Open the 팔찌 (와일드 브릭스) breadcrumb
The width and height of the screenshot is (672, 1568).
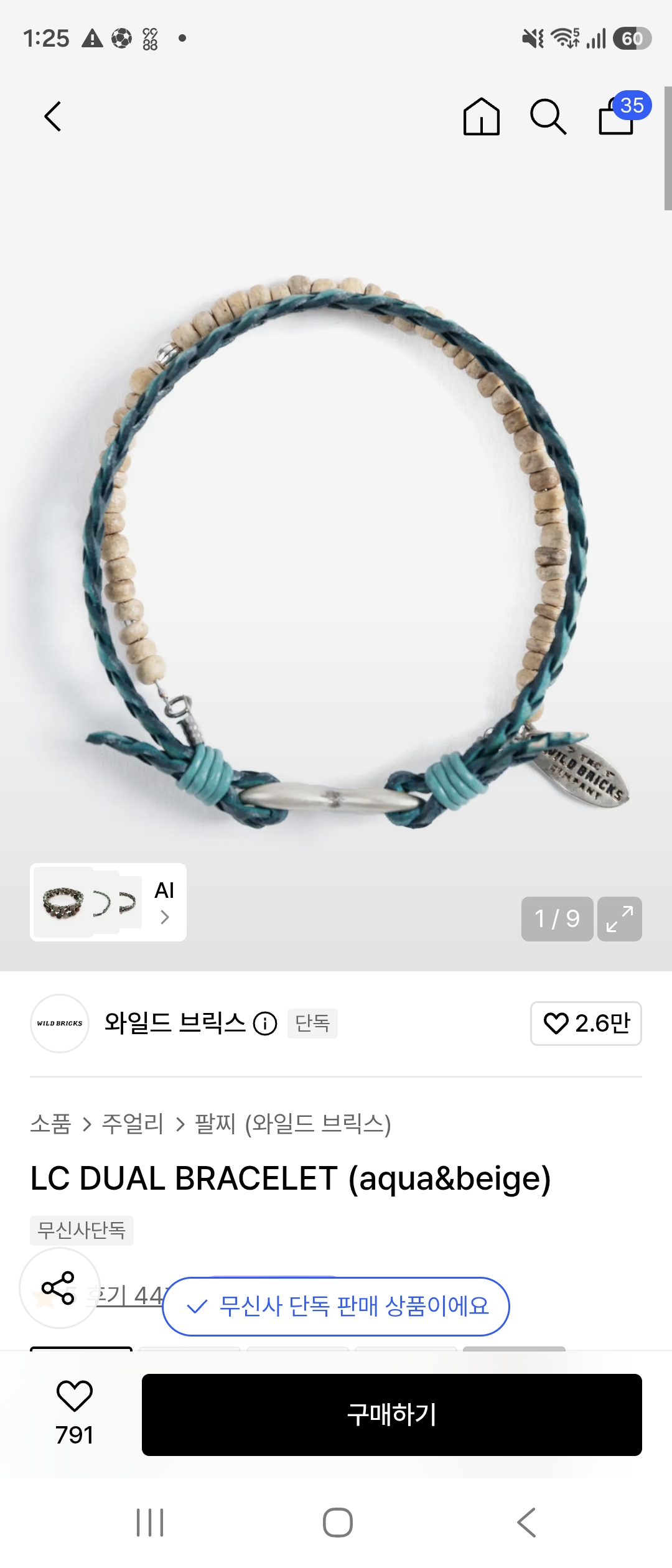tap(293, 1124)
